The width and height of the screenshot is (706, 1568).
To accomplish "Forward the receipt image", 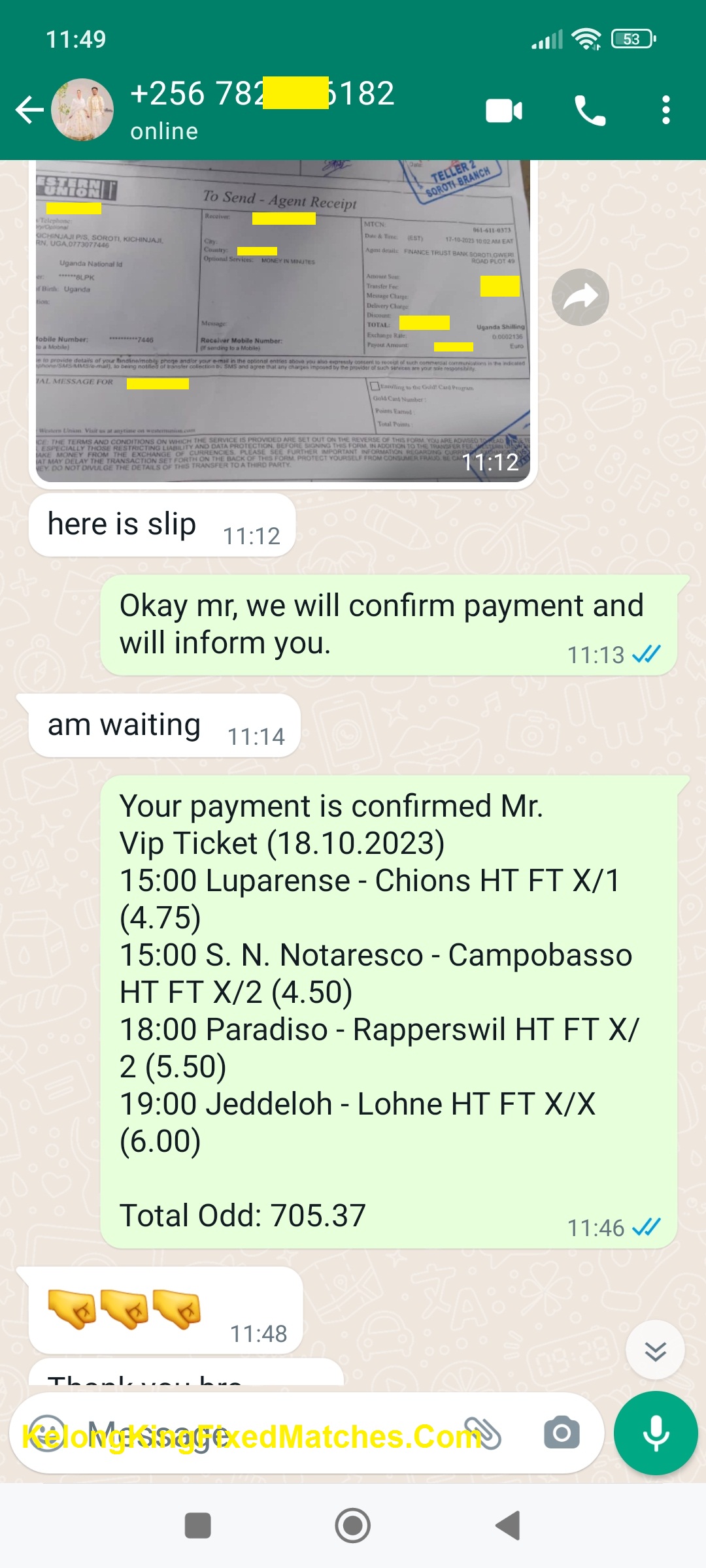I will tap(580, 297).
